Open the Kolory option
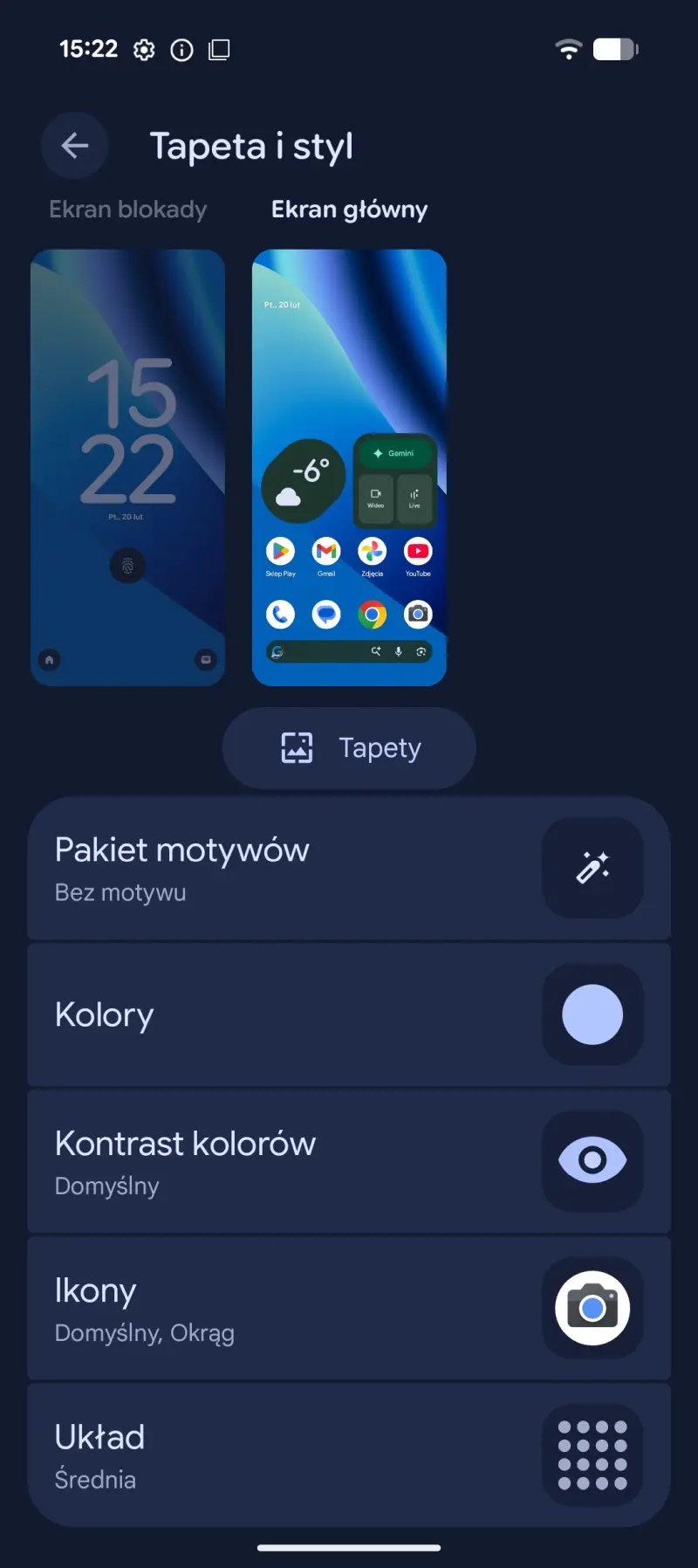The height and width of the screenshot is (1568, 698). [x=349, y=1014]
